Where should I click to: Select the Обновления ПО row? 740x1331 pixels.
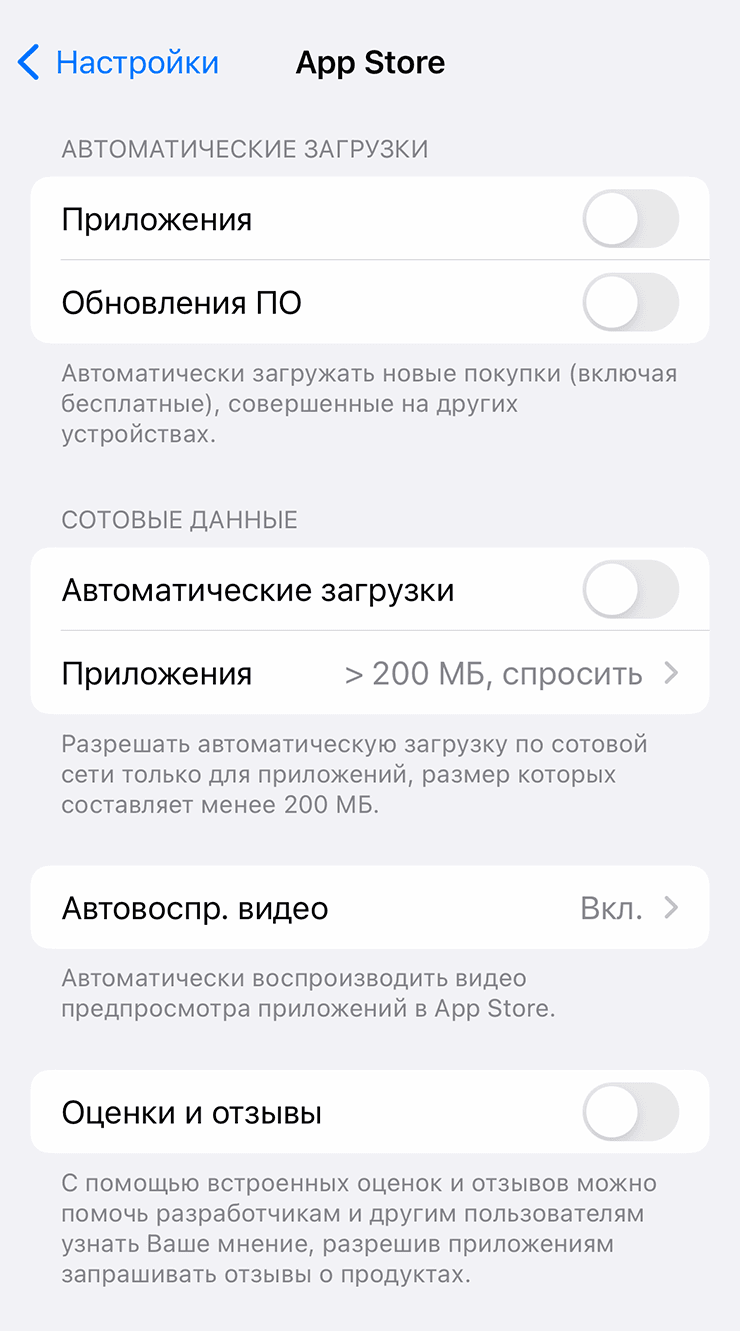[x=181, y=302]
